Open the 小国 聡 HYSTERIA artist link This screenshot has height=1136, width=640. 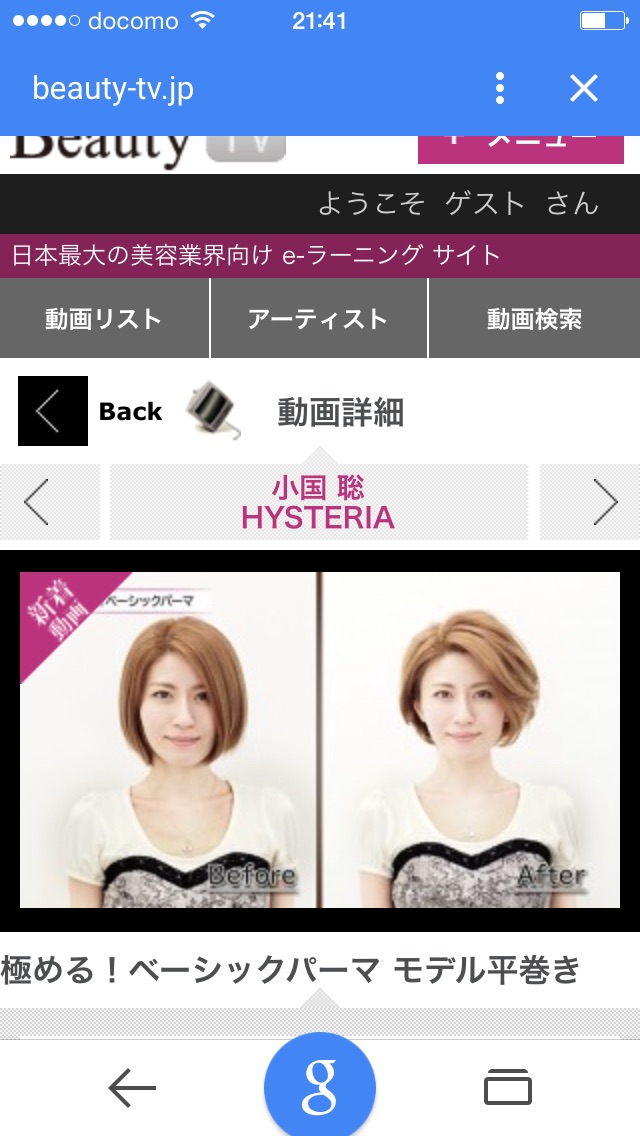pos(318,502)
